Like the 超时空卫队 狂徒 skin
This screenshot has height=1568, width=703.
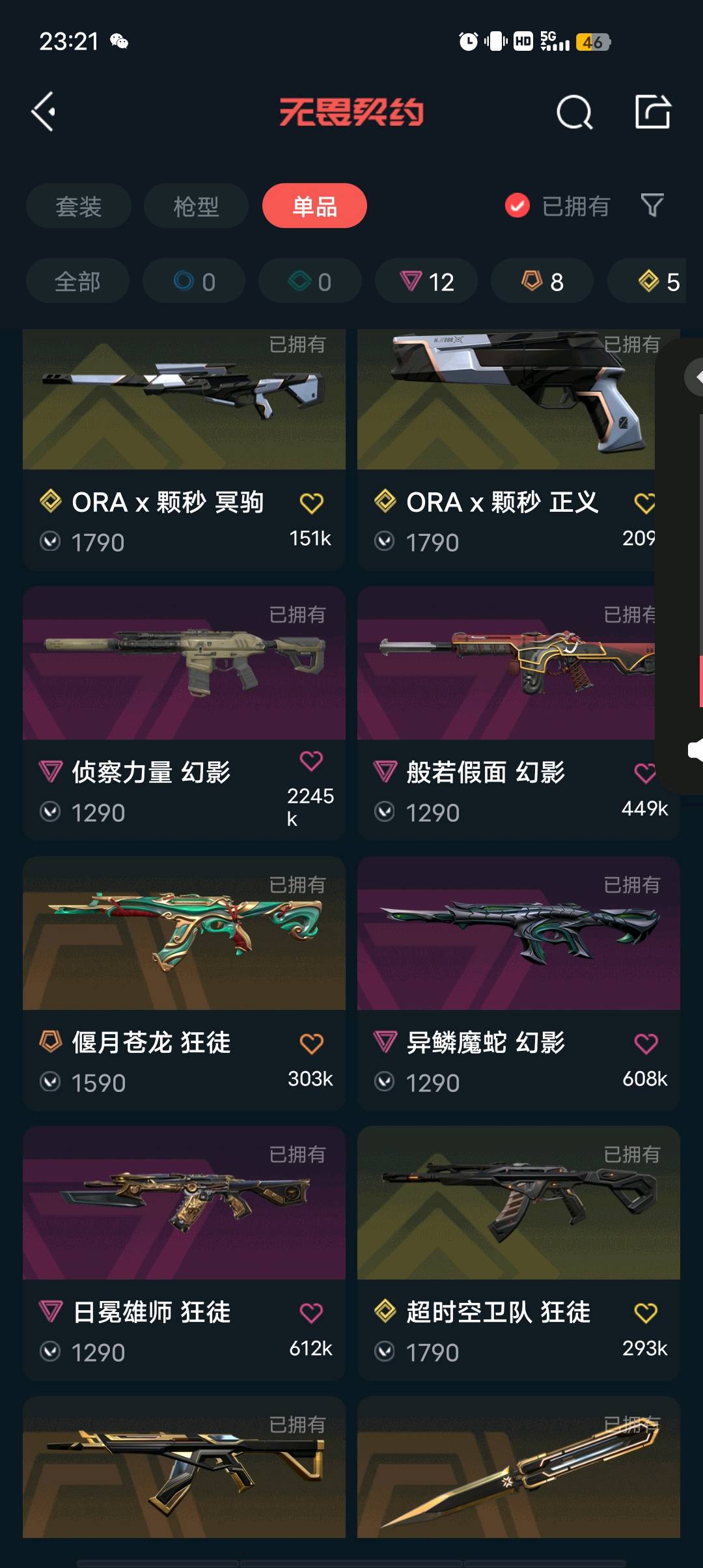646,1313
